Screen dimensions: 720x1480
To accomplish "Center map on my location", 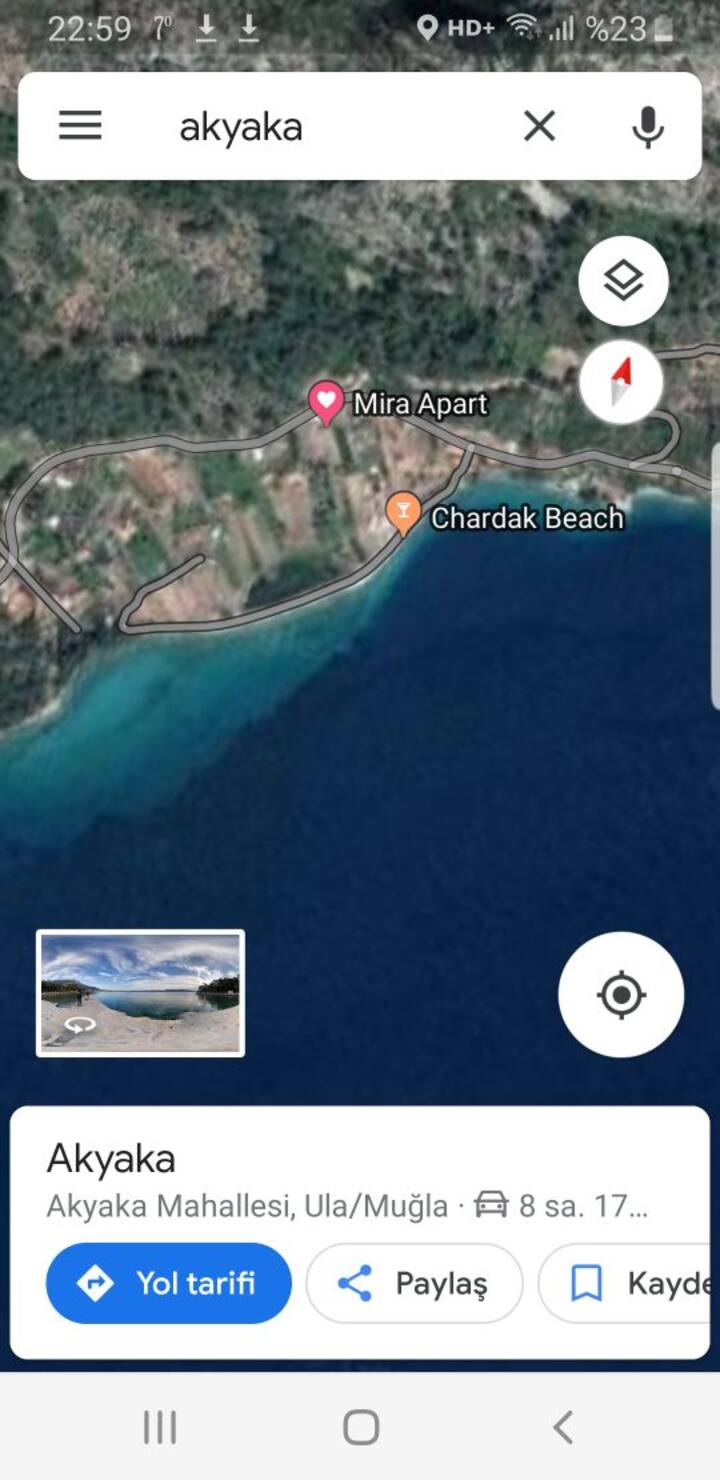I will [x=621, y=995].
